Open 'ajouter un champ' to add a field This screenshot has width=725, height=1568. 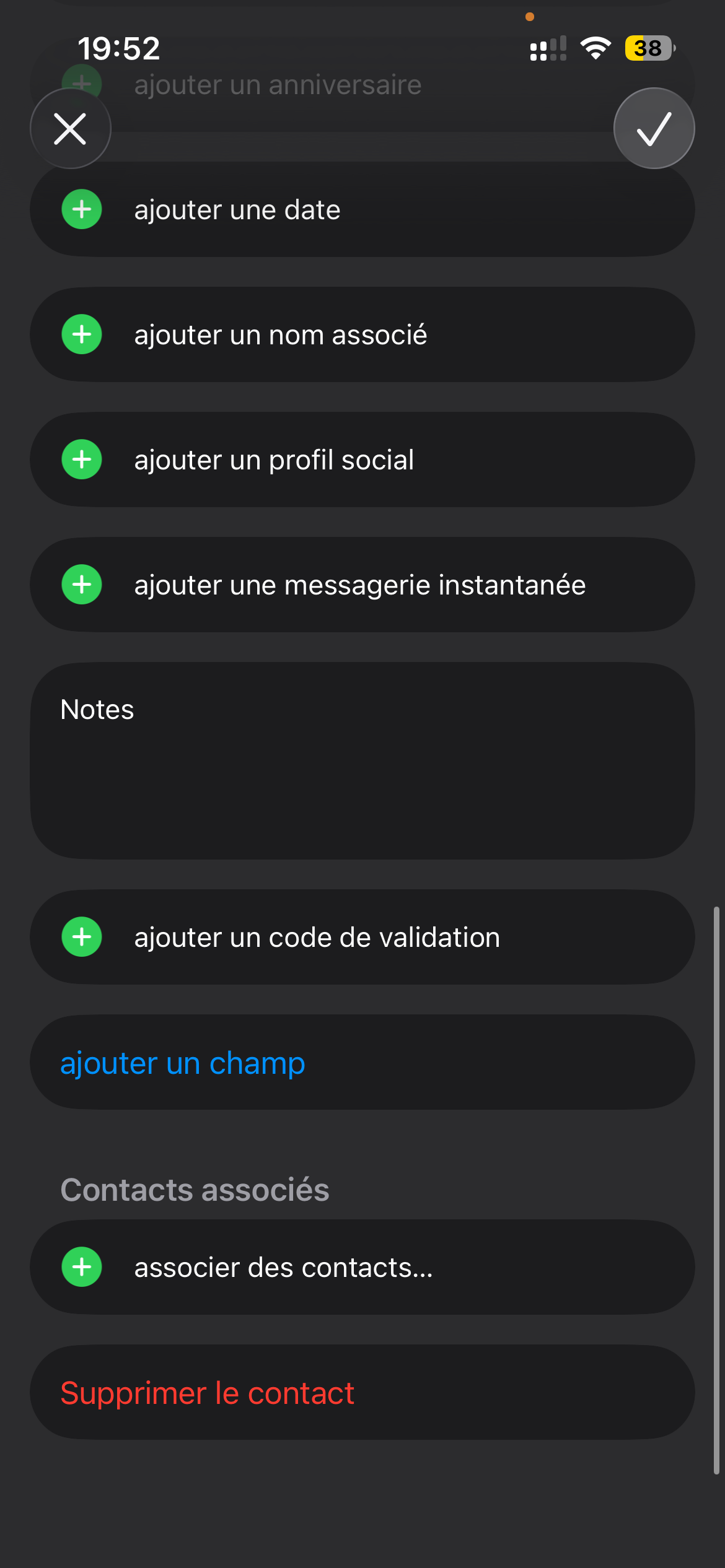tap(362, 1063)
